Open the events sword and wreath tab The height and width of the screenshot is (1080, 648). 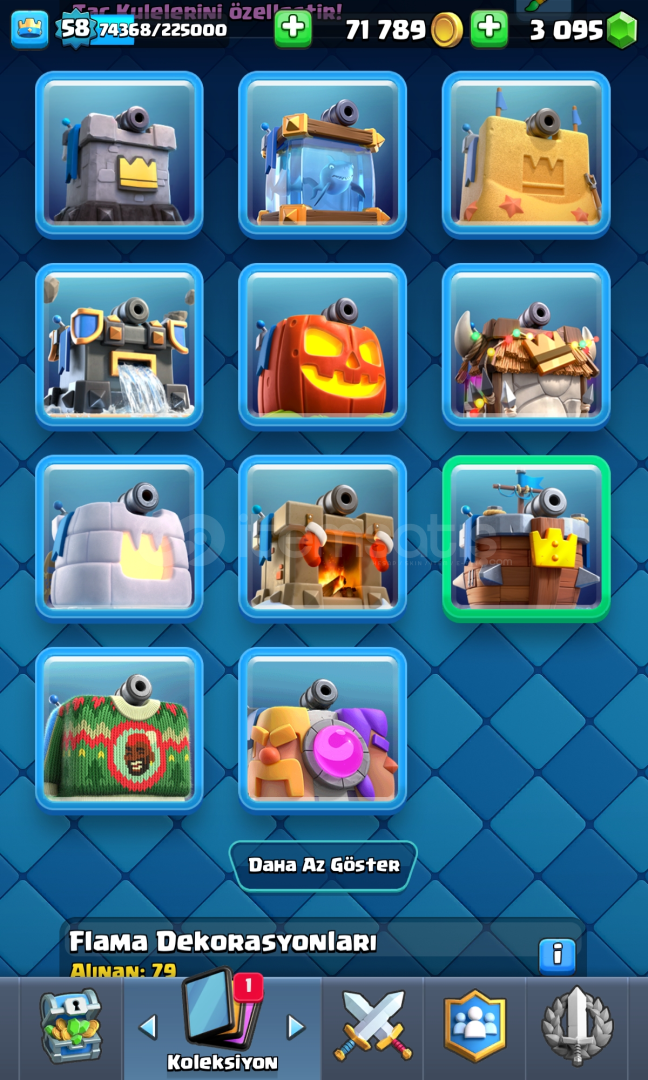pyautogui.click(x=577, y=1027)
